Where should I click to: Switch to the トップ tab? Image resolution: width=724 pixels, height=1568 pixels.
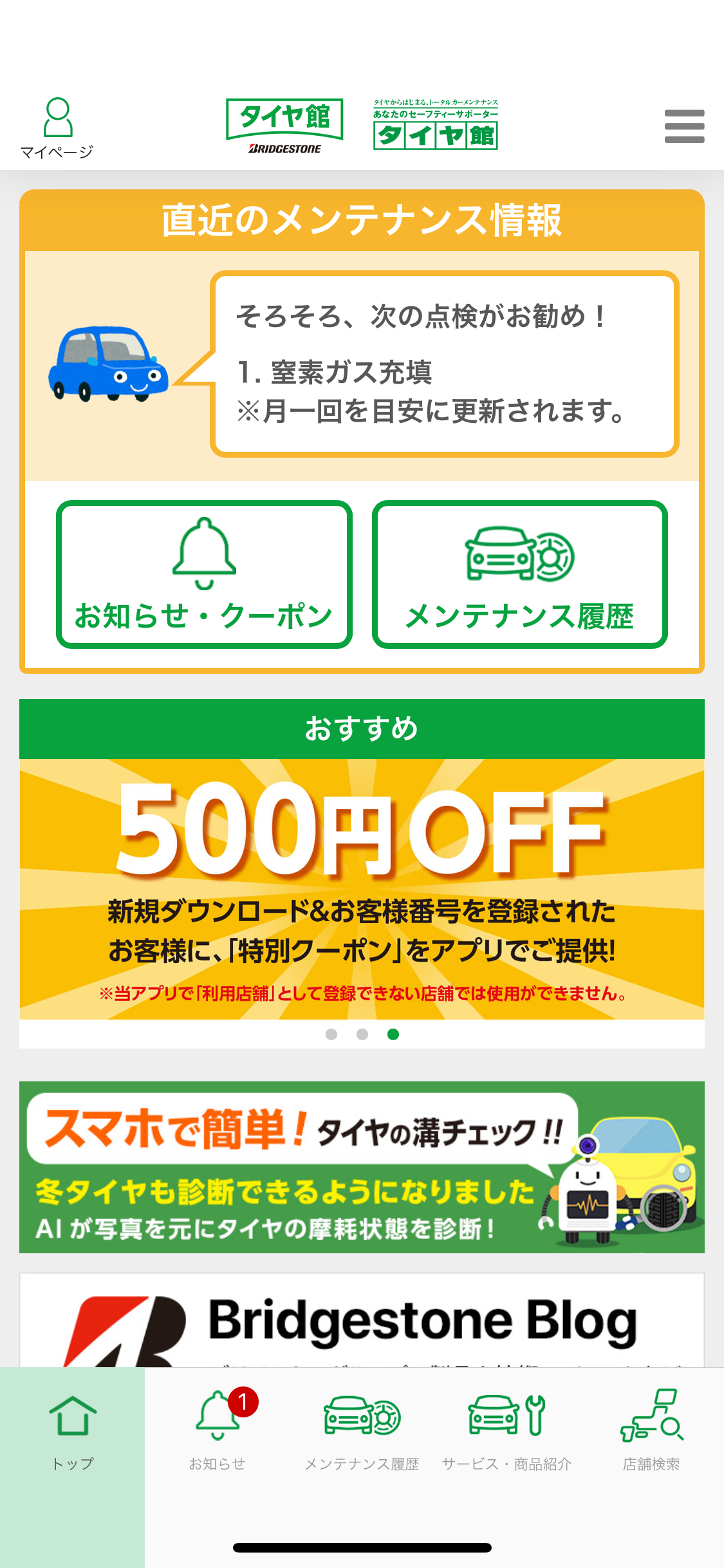tap(72, 1430)
